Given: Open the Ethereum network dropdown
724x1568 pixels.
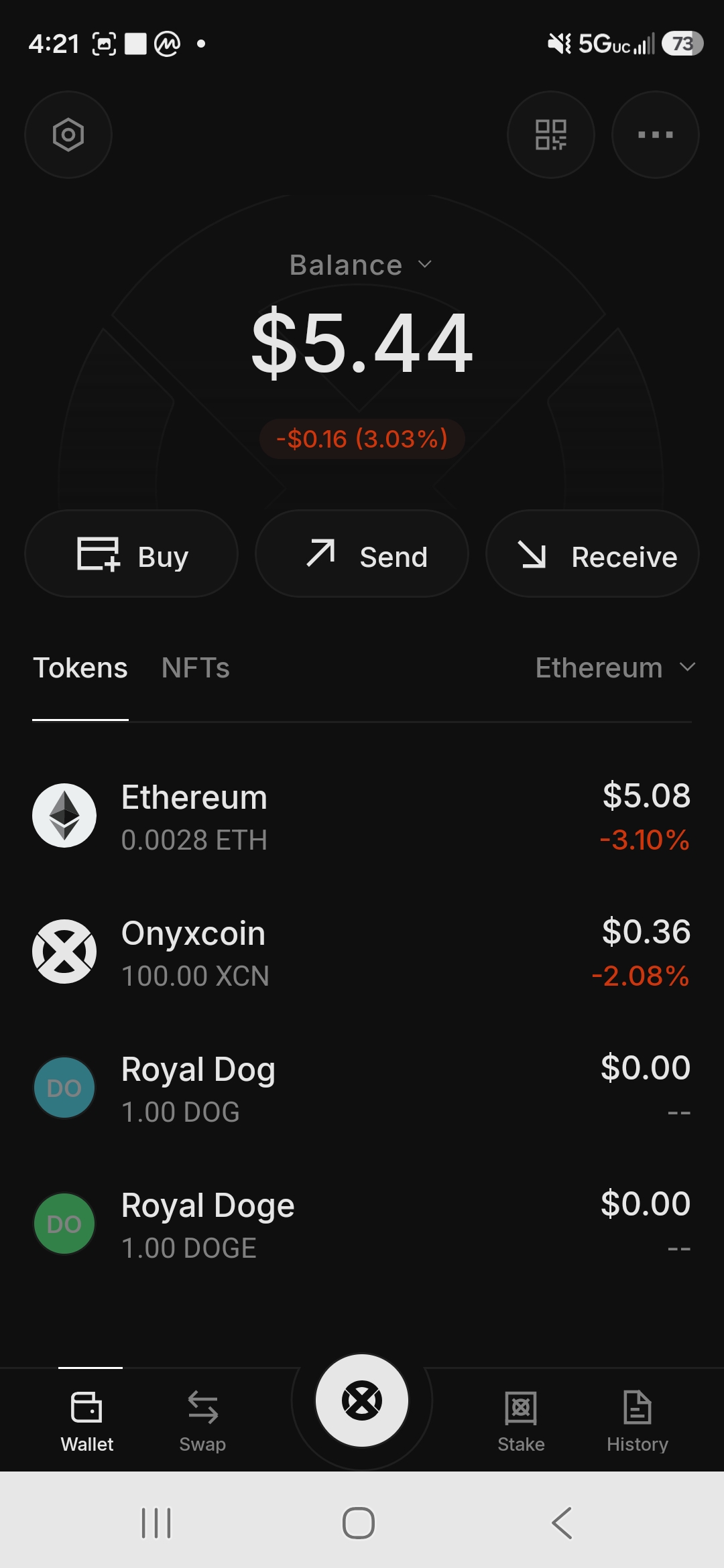Looking at the screenshot, I should 615,668.
